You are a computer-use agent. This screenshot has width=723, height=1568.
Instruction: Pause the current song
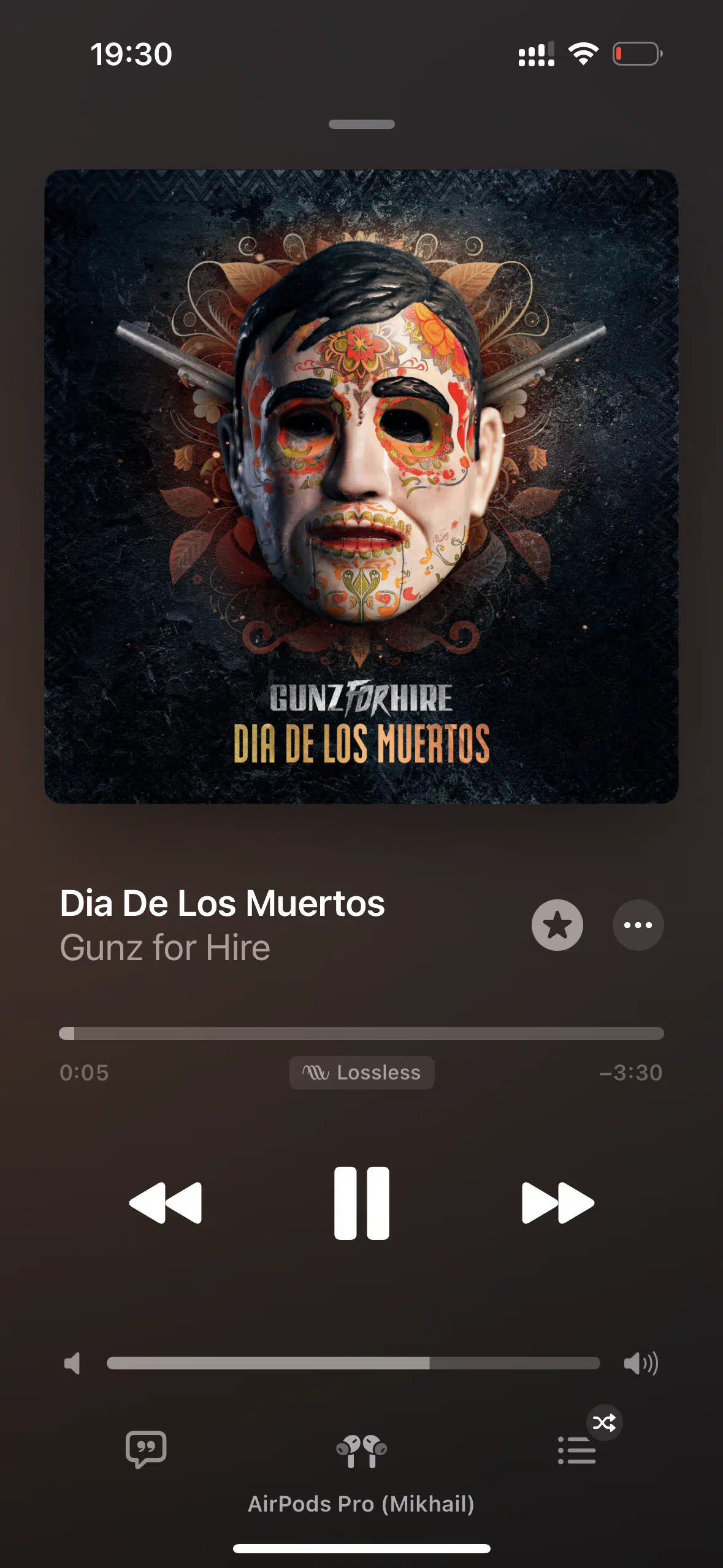tap(361, 1203)
